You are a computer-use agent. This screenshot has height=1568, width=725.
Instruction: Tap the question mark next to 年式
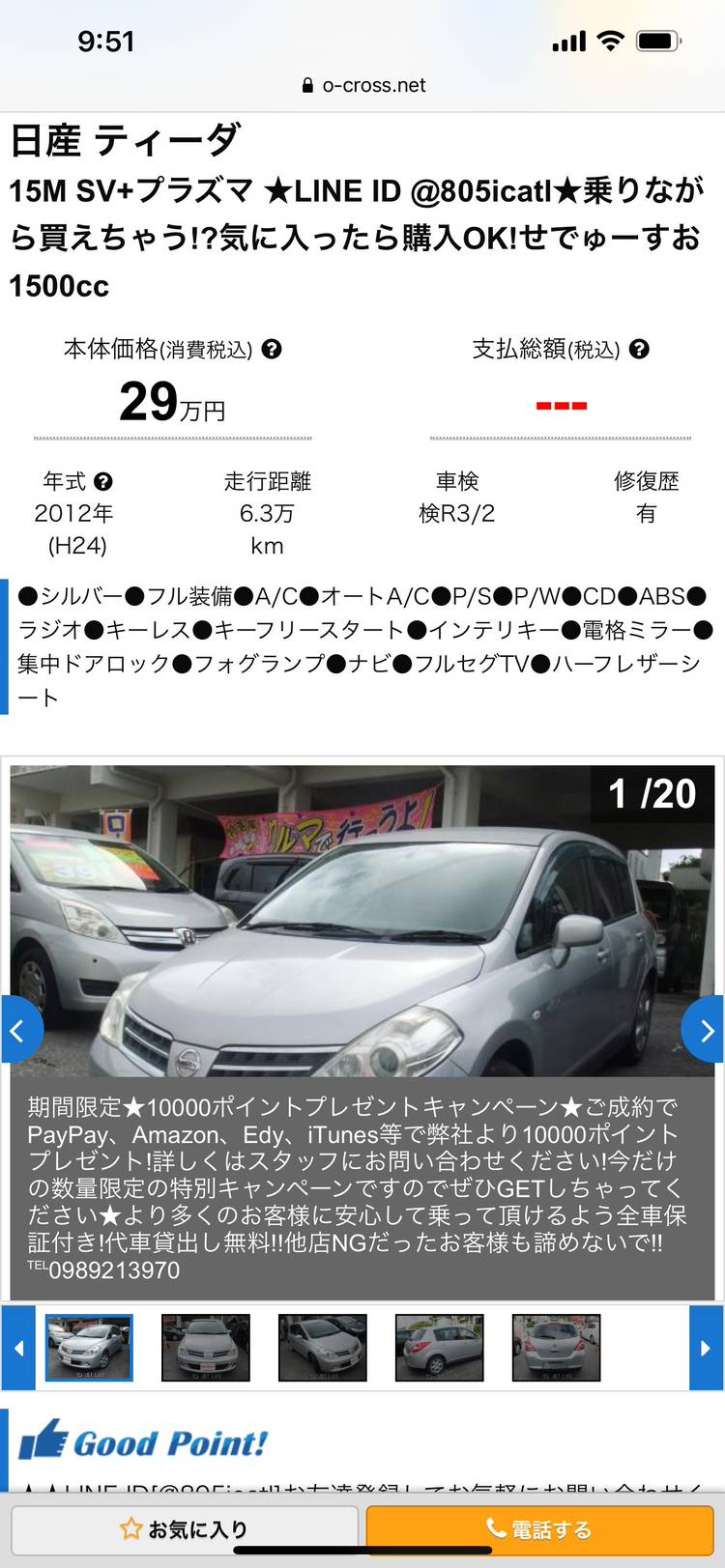103,481
